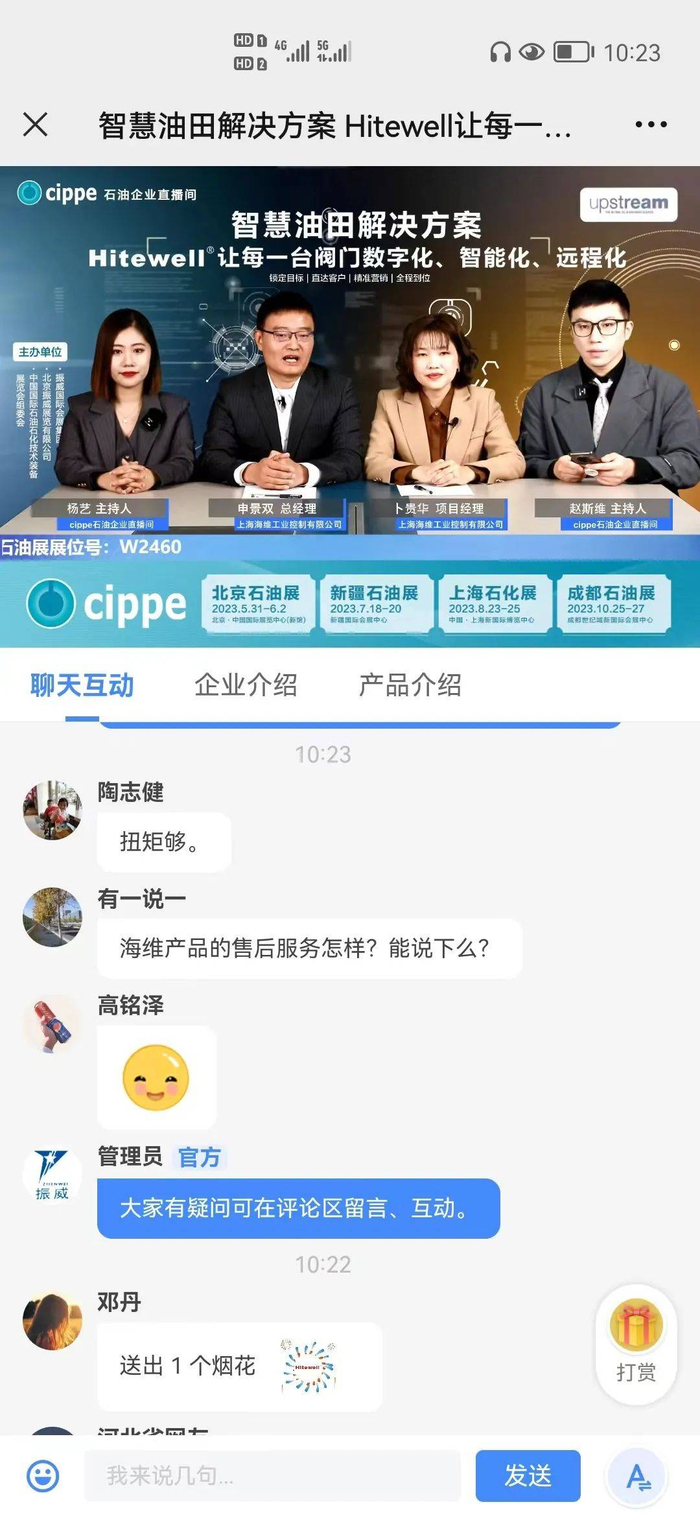Screen dimensions: 700x1517
Task: Switch to the 企业介绍 tab
Action: coord(246,685)
